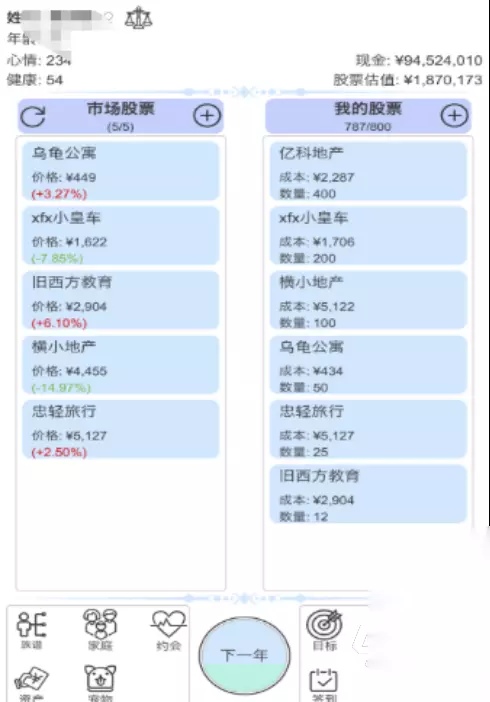Open the 族谱 family tree
Image resolution: width=490 pixels, height=702 pixels.
31,630
